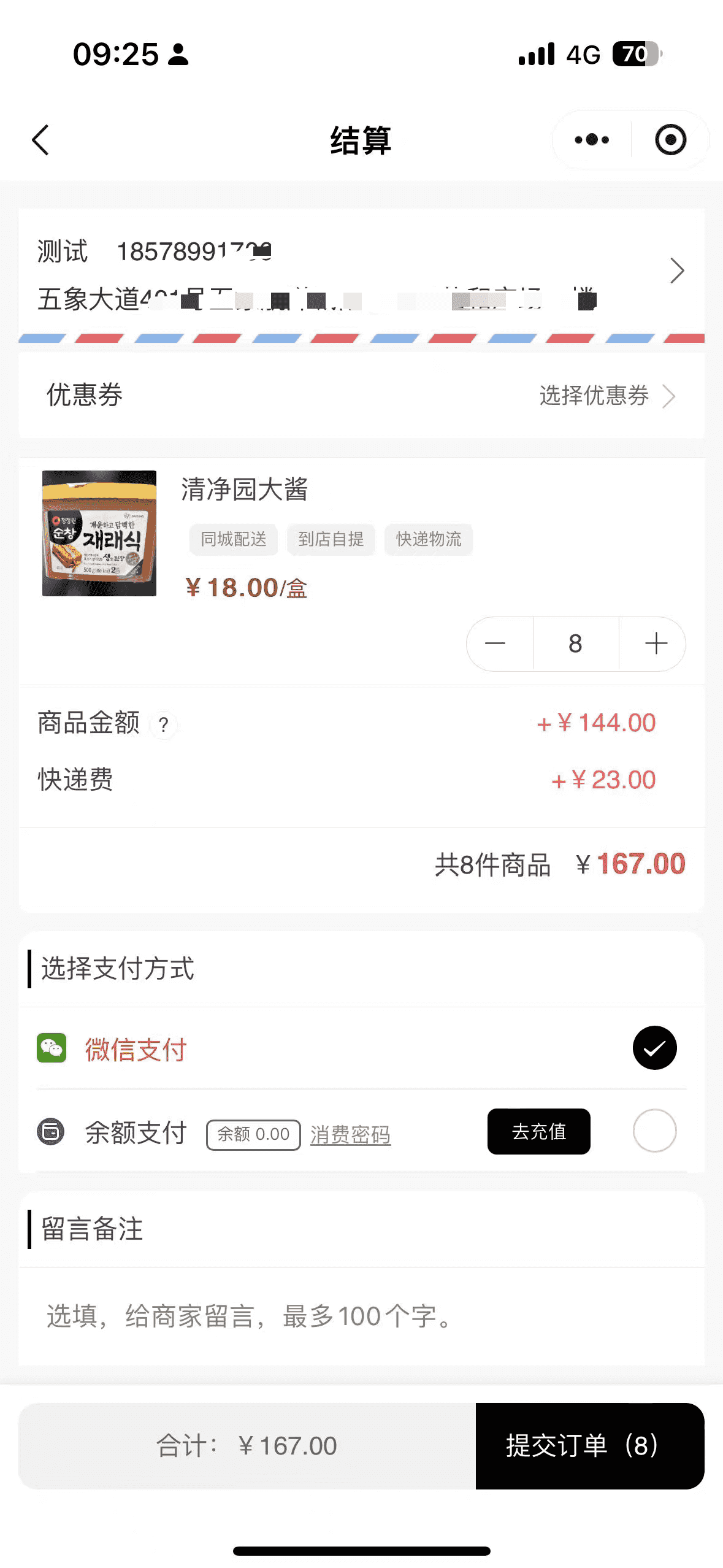
Task: Open the 清净园大酱 product image
Action: coord(99,533)
